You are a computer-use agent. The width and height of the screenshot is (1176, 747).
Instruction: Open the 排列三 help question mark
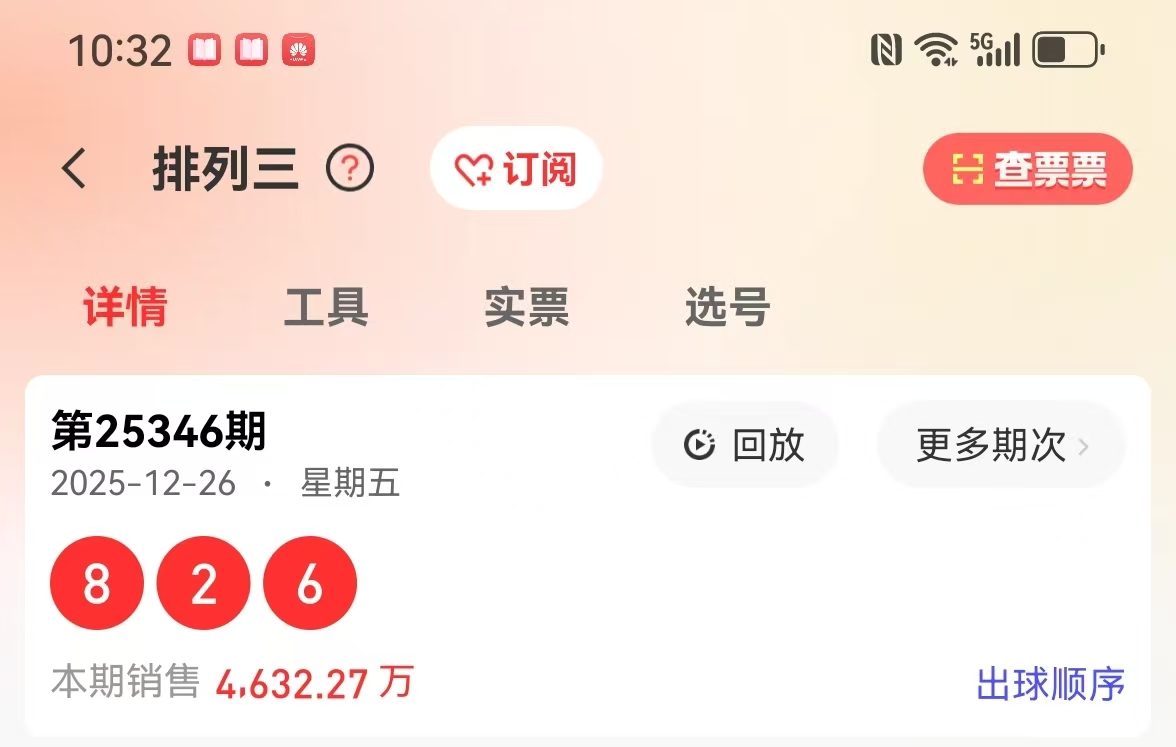tap(350, 170)
